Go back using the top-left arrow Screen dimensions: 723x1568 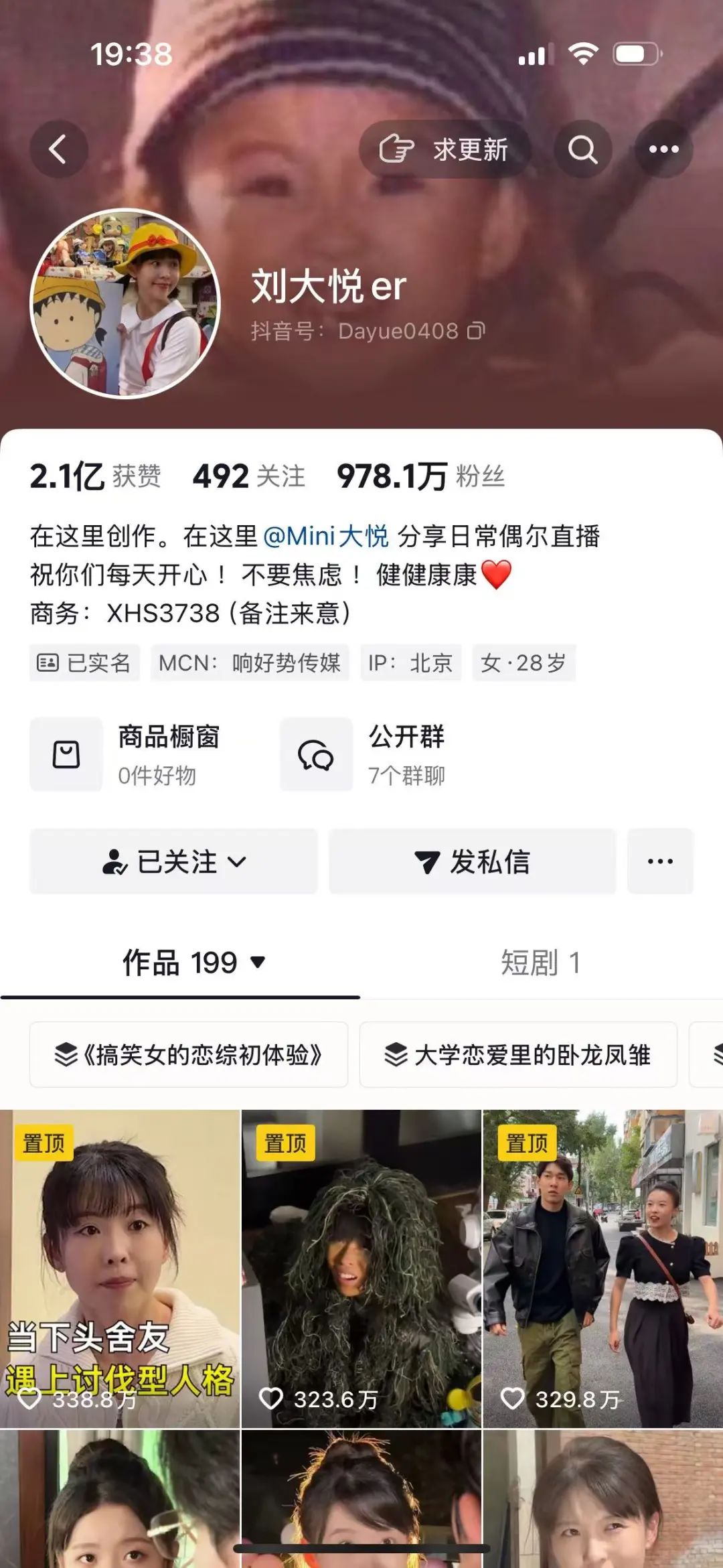[x=59, y=149]
